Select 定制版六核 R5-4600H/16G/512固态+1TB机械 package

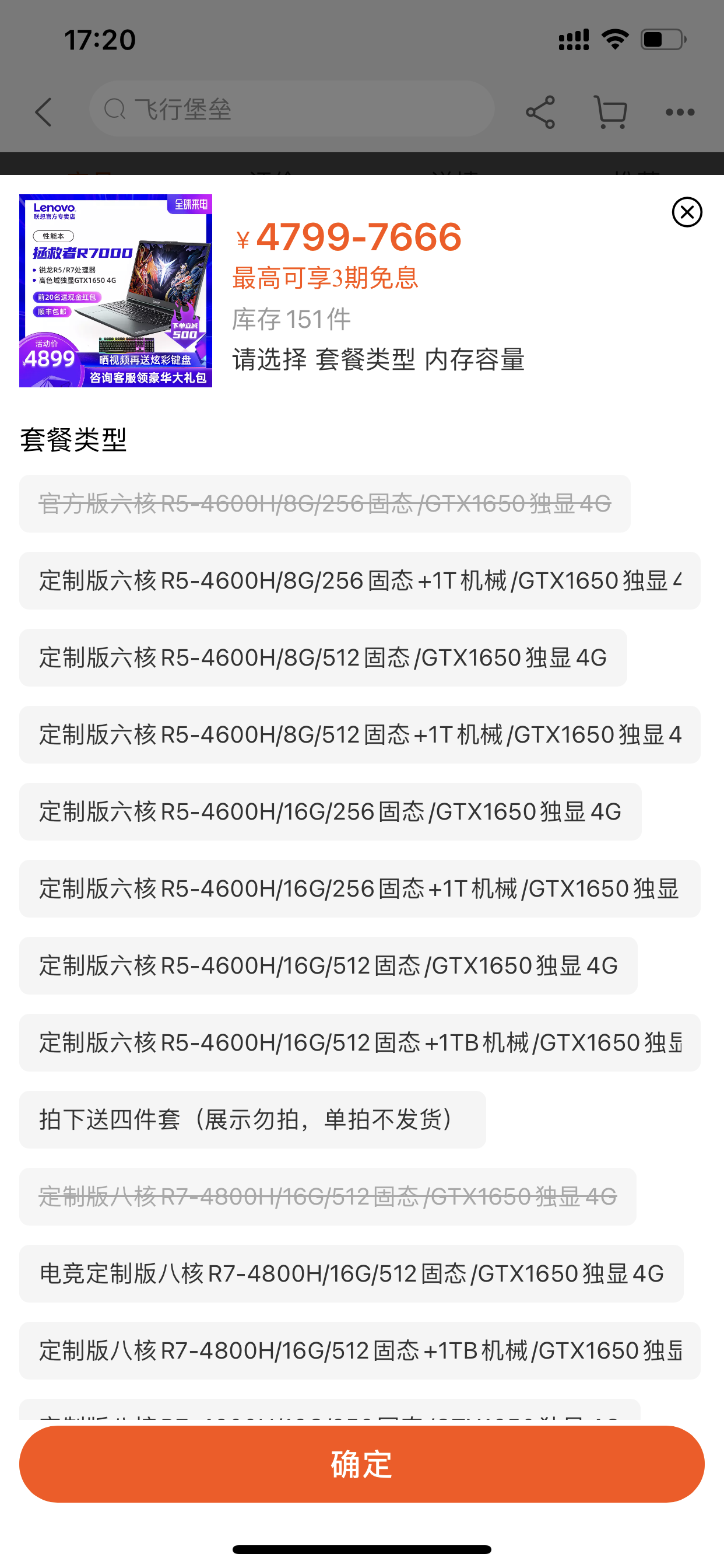coord(359,1042)
